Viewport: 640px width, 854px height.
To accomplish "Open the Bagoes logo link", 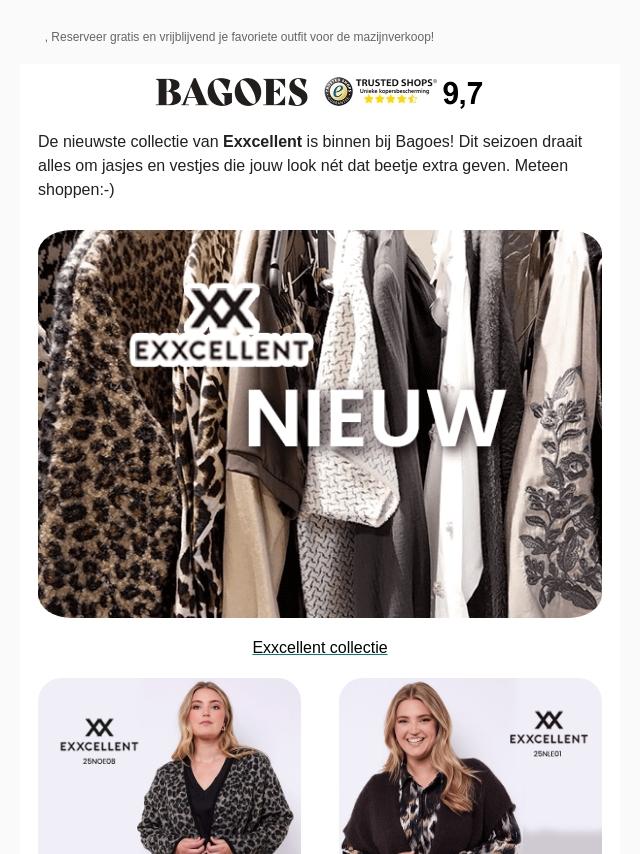I will pyautogui.click(x=232, y=93).
